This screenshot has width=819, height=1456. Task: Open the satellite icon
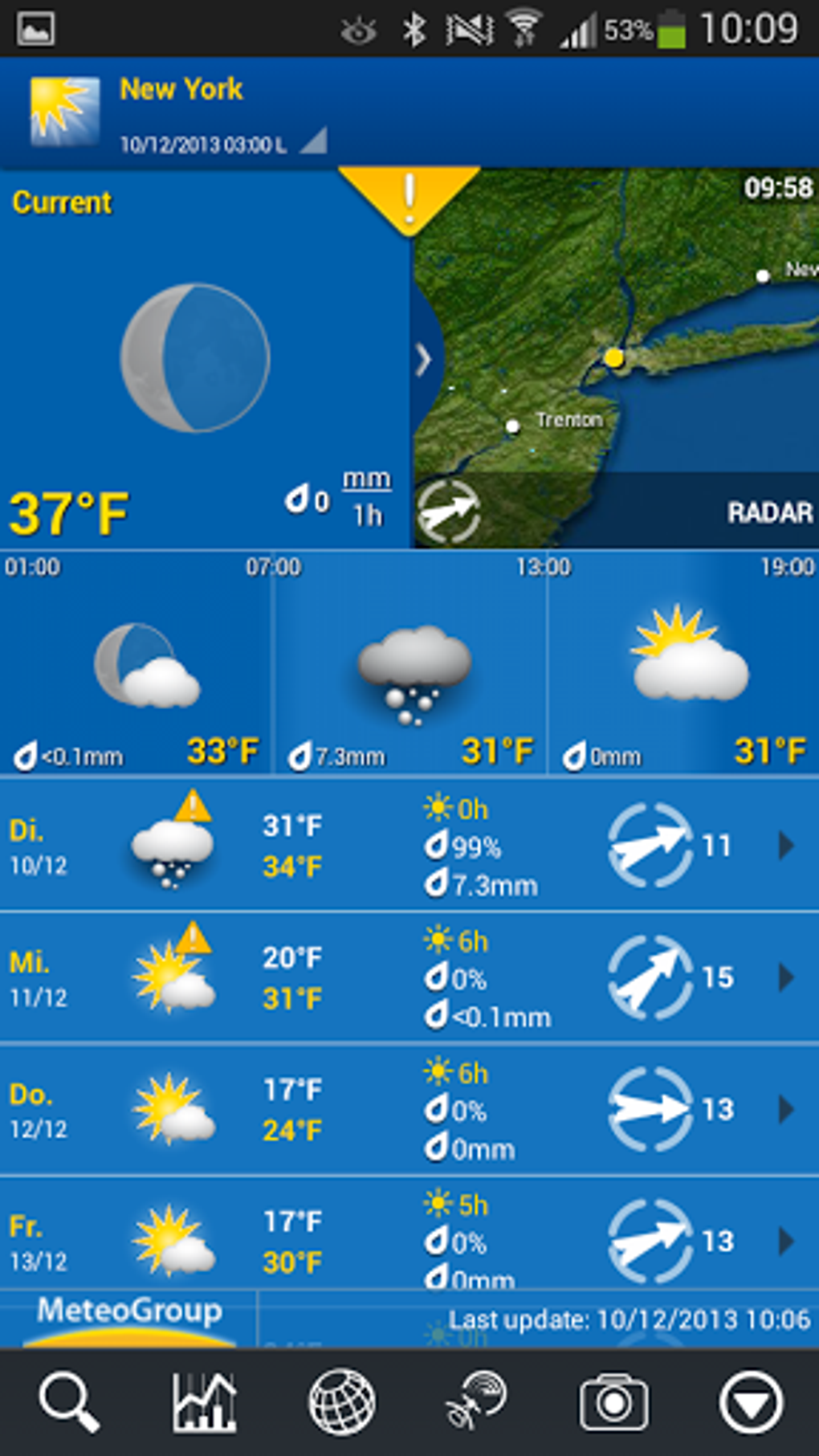coord(477,1402)
